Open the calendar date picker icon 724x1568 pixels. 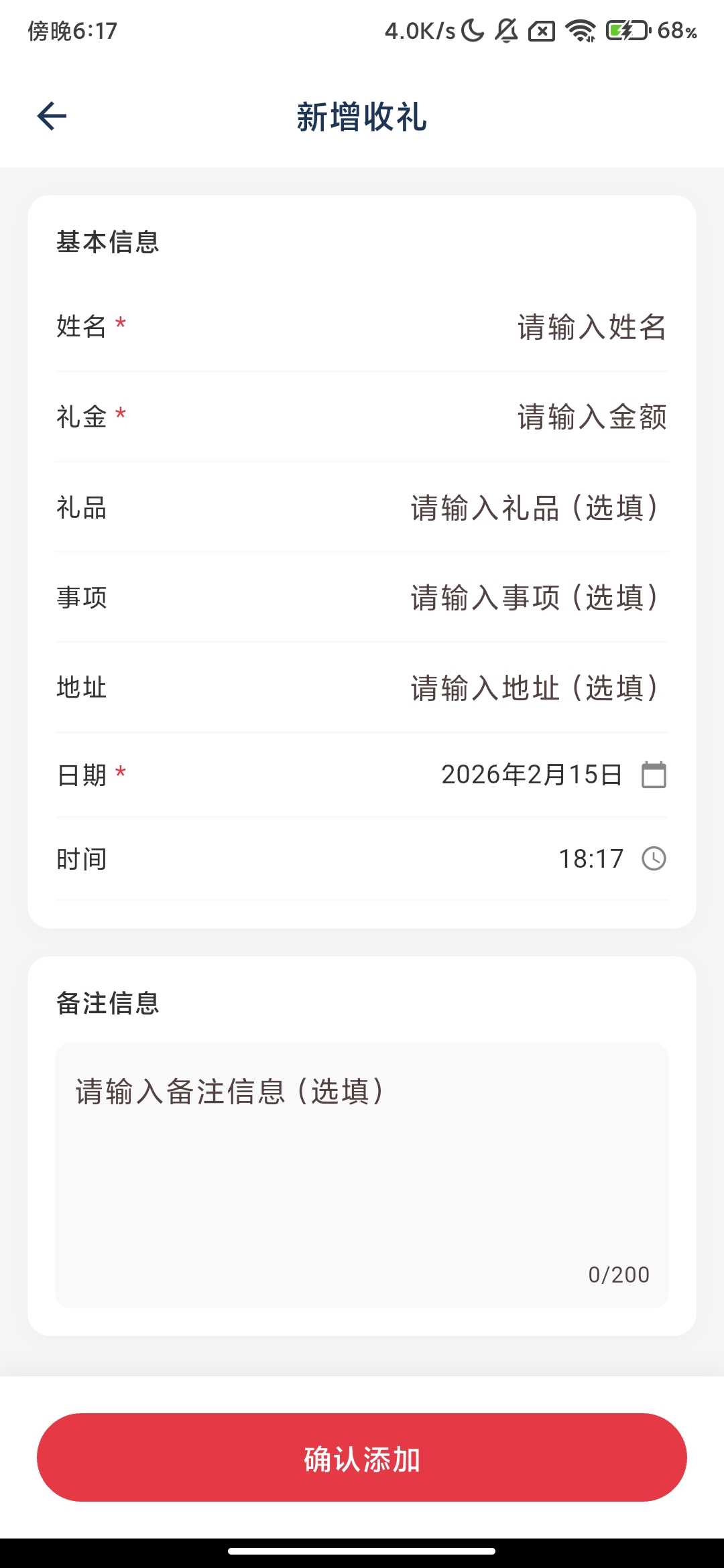pyautogui.click(x=654, y=775)
